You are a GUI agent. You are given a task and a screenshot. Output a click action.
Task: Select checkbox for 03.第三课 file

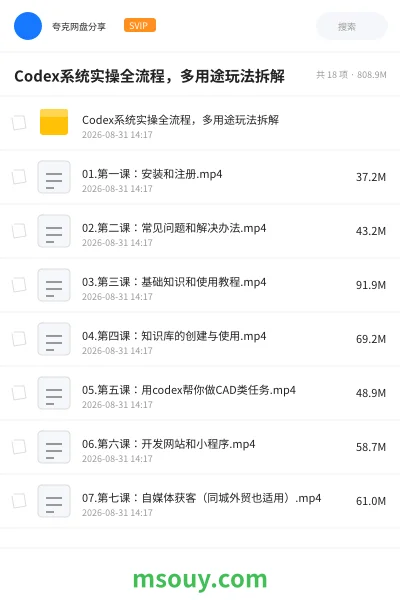tap(19, 285)
